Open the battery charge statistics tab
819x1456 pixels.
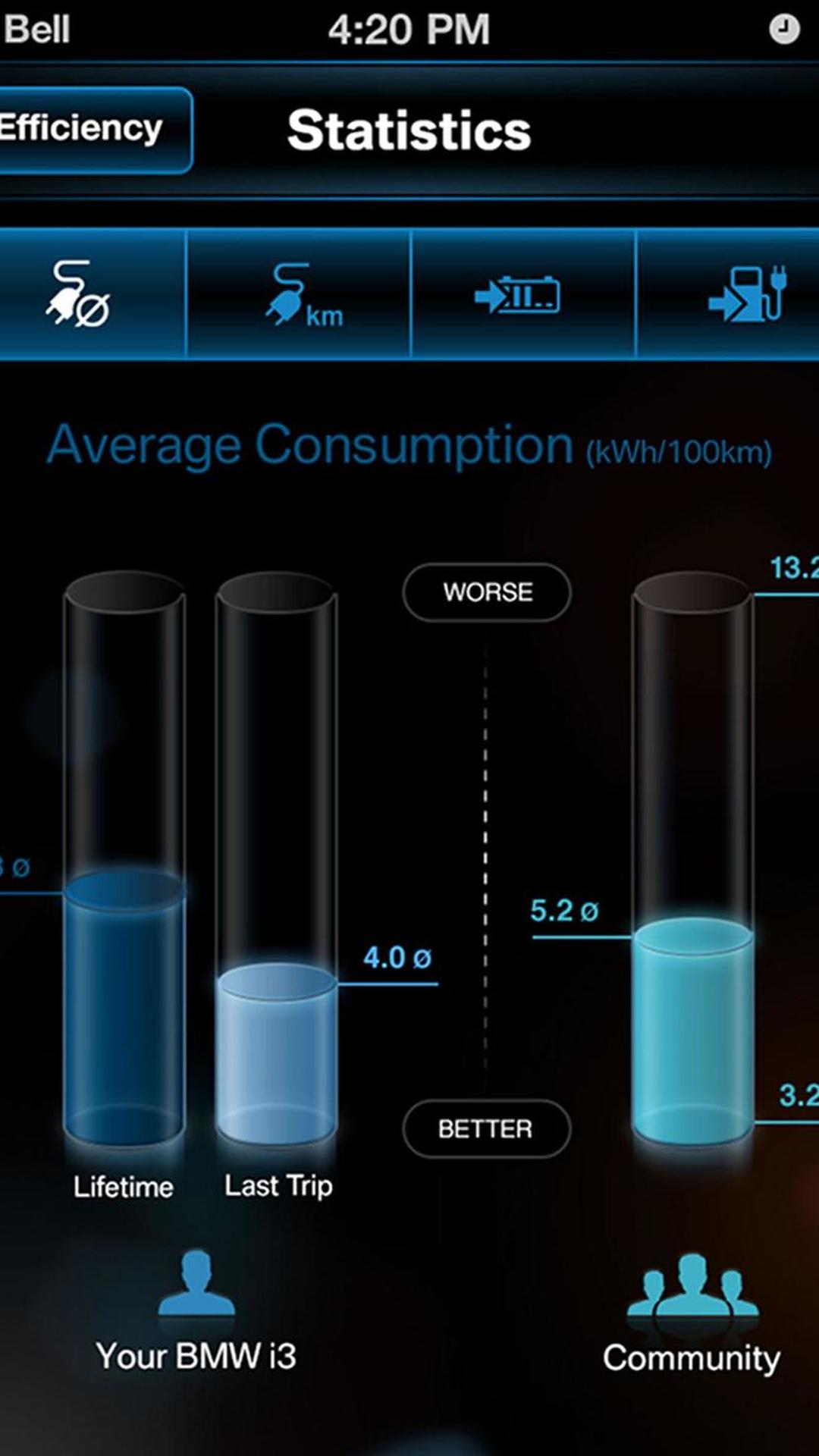click(523, 294)
